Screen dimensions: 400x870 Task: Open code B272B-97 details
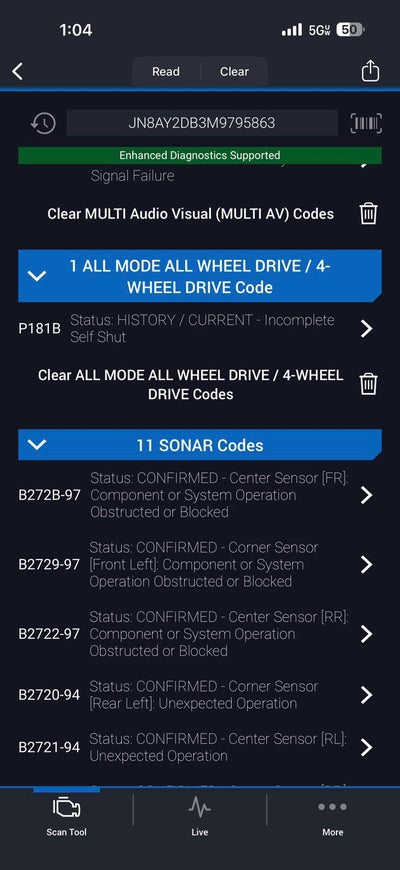coord(200,495)
